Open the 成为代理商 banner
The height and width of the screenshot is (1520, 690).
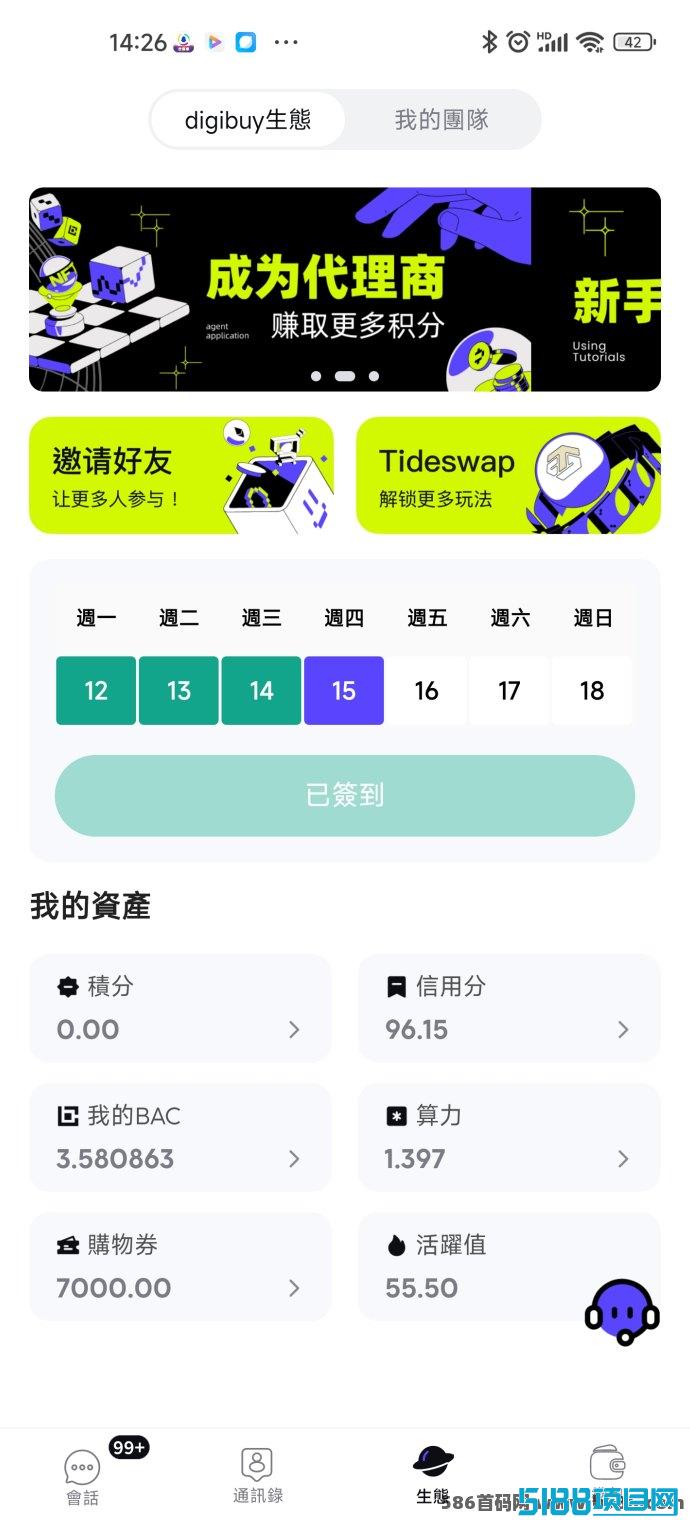(345, 289)
